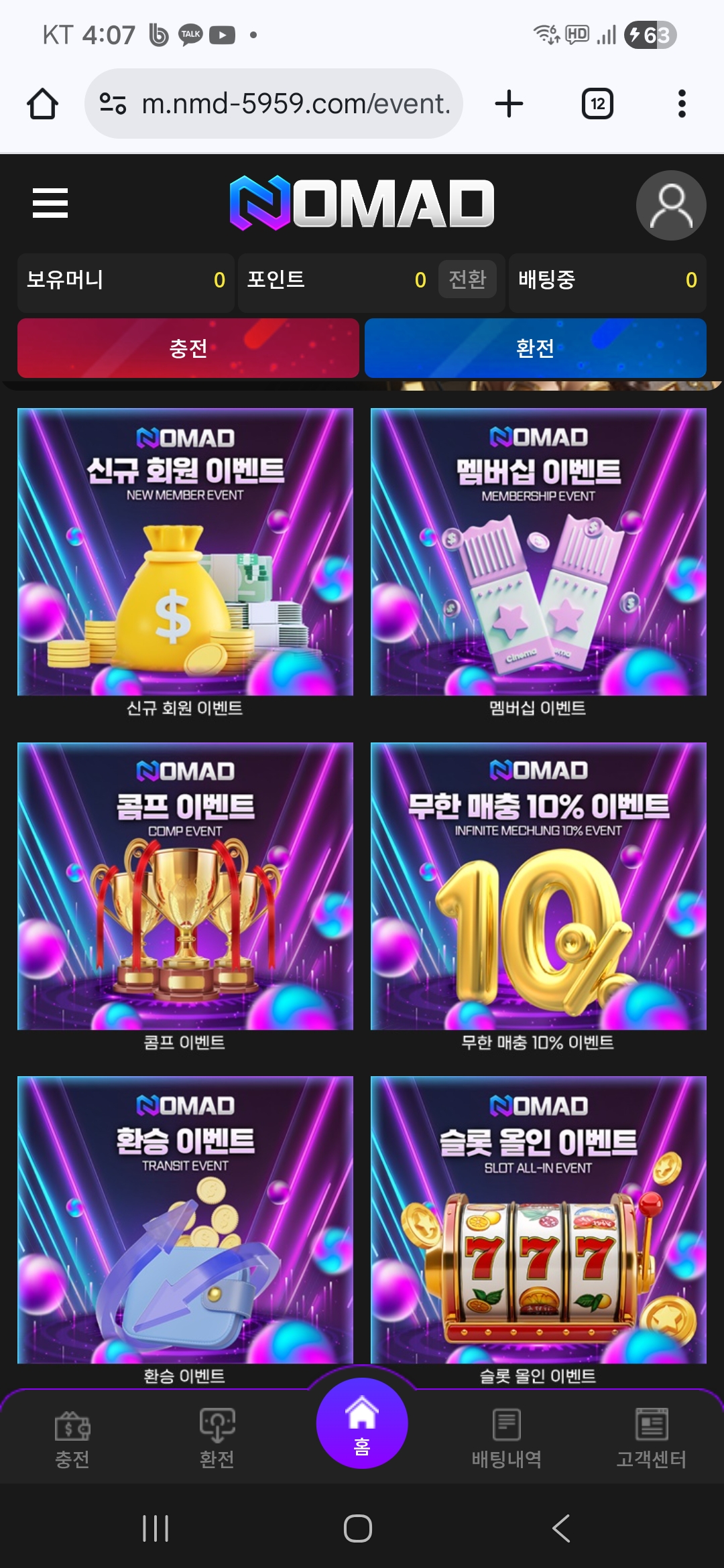Image resolution: width=724 pixels, height=1568 pixels.
Task: Open the hamburger drawer menu
Action: click(x=50, y=203)
